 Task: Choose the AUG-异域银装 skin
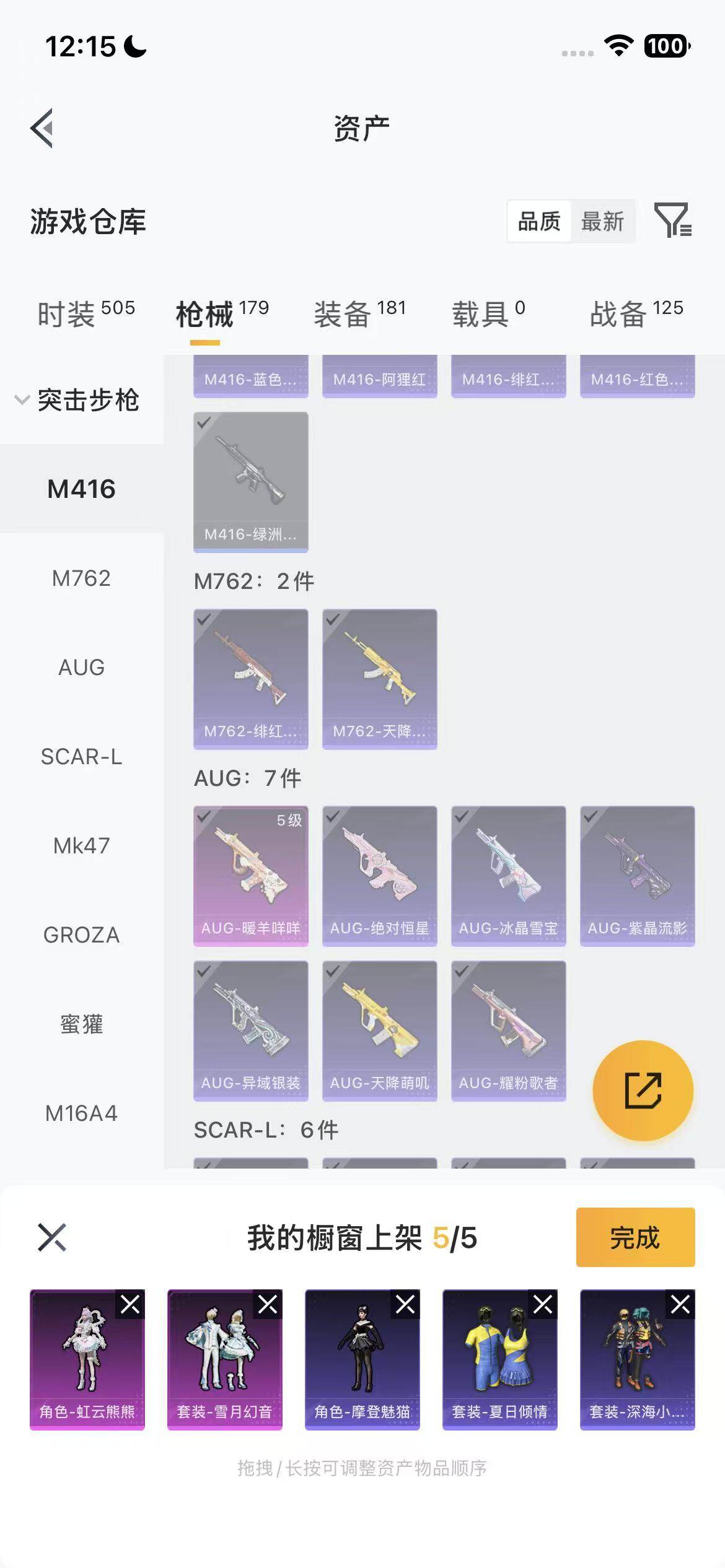coord(251,1030)
